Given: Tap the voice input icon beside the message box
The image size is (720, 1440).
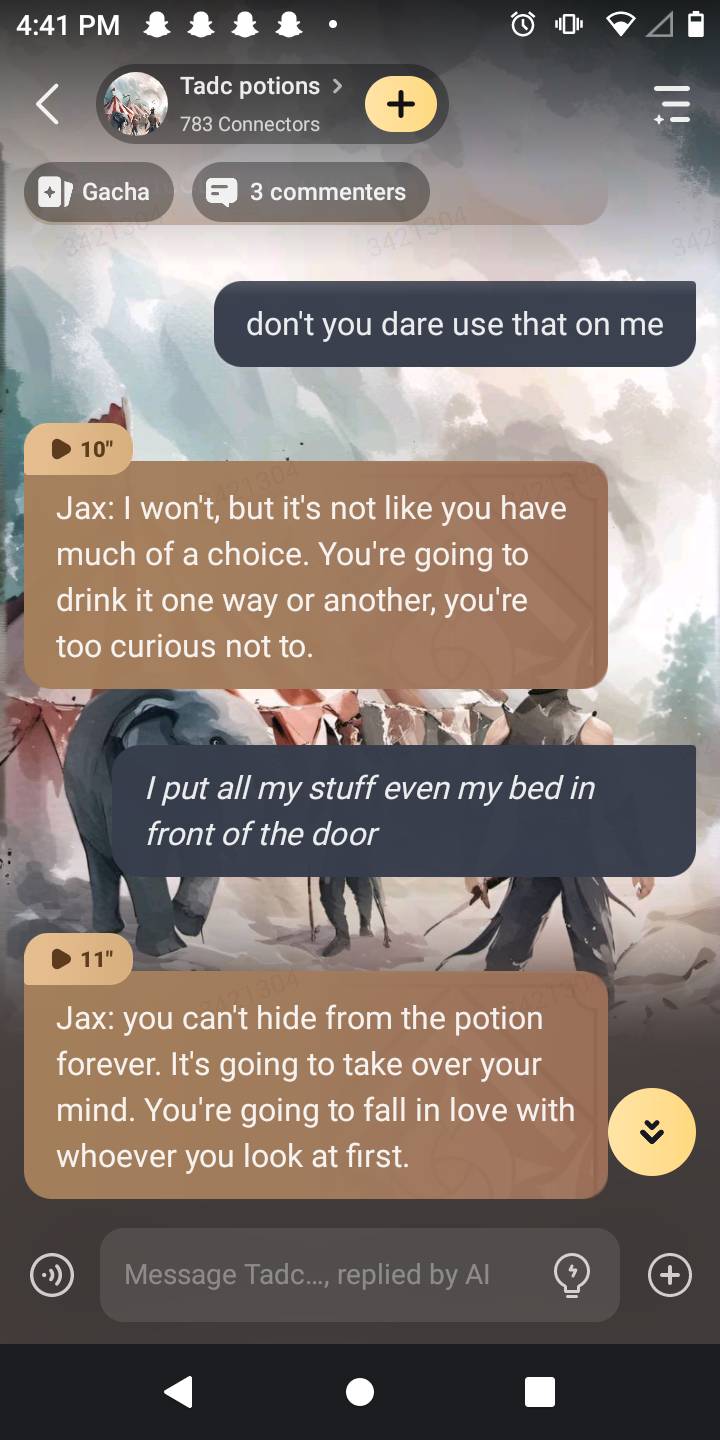Looking at the screenshot, I should click(x=52, y=1275).
